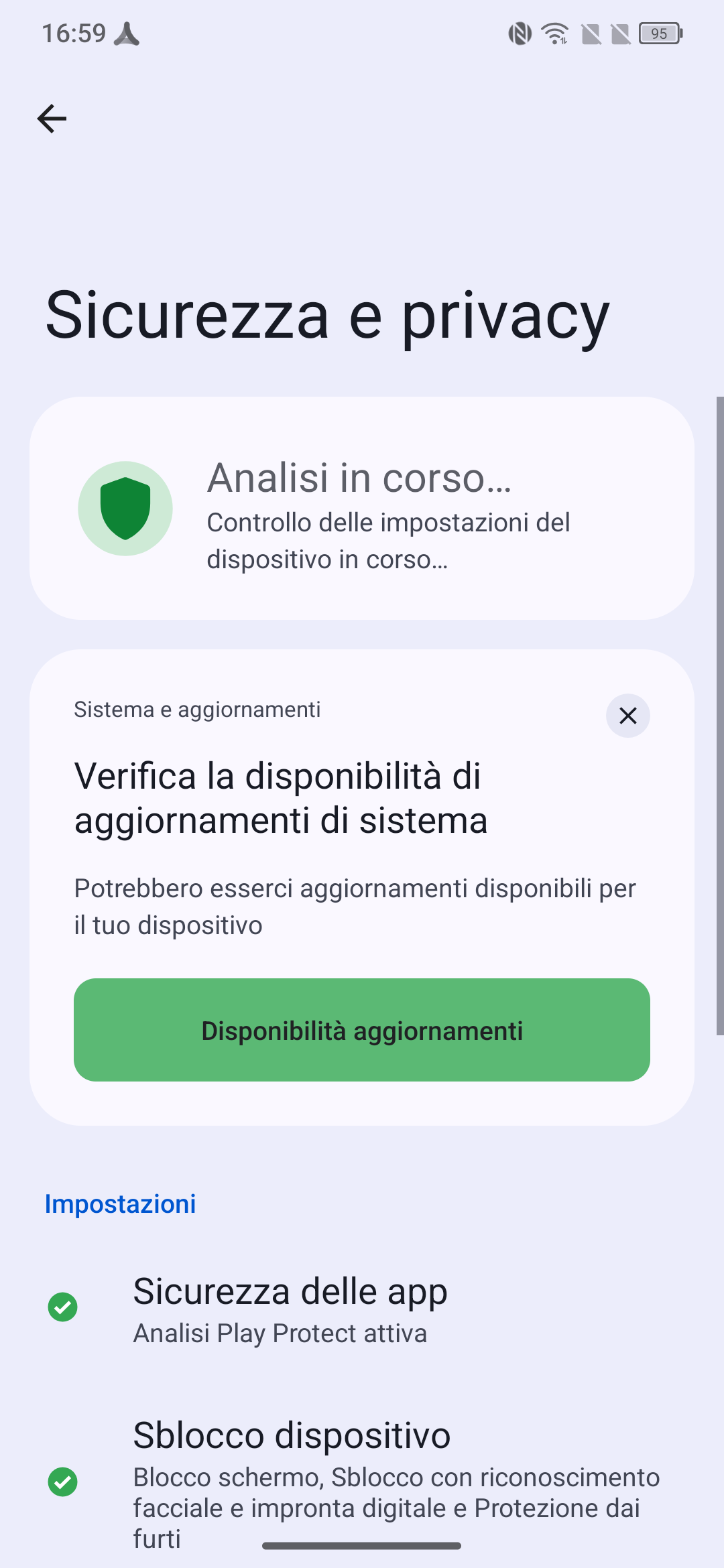This screenshot has height=1568, width=724.
Task: Dismiss the Sistema e aggiornamenti card
Action: (x=628, y=716)
